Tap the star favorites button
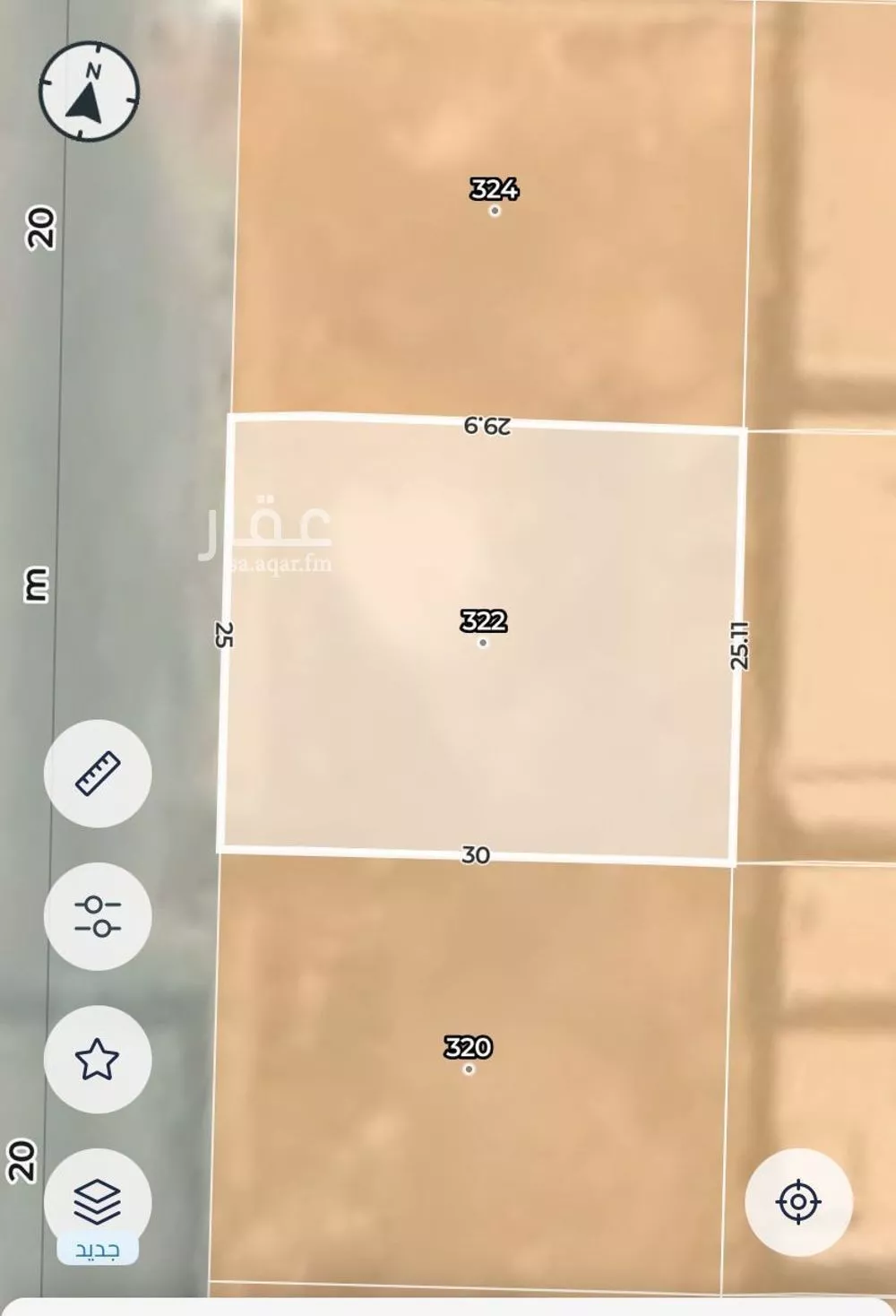This screenshot has height=1316, width=896. (98, 1059)
